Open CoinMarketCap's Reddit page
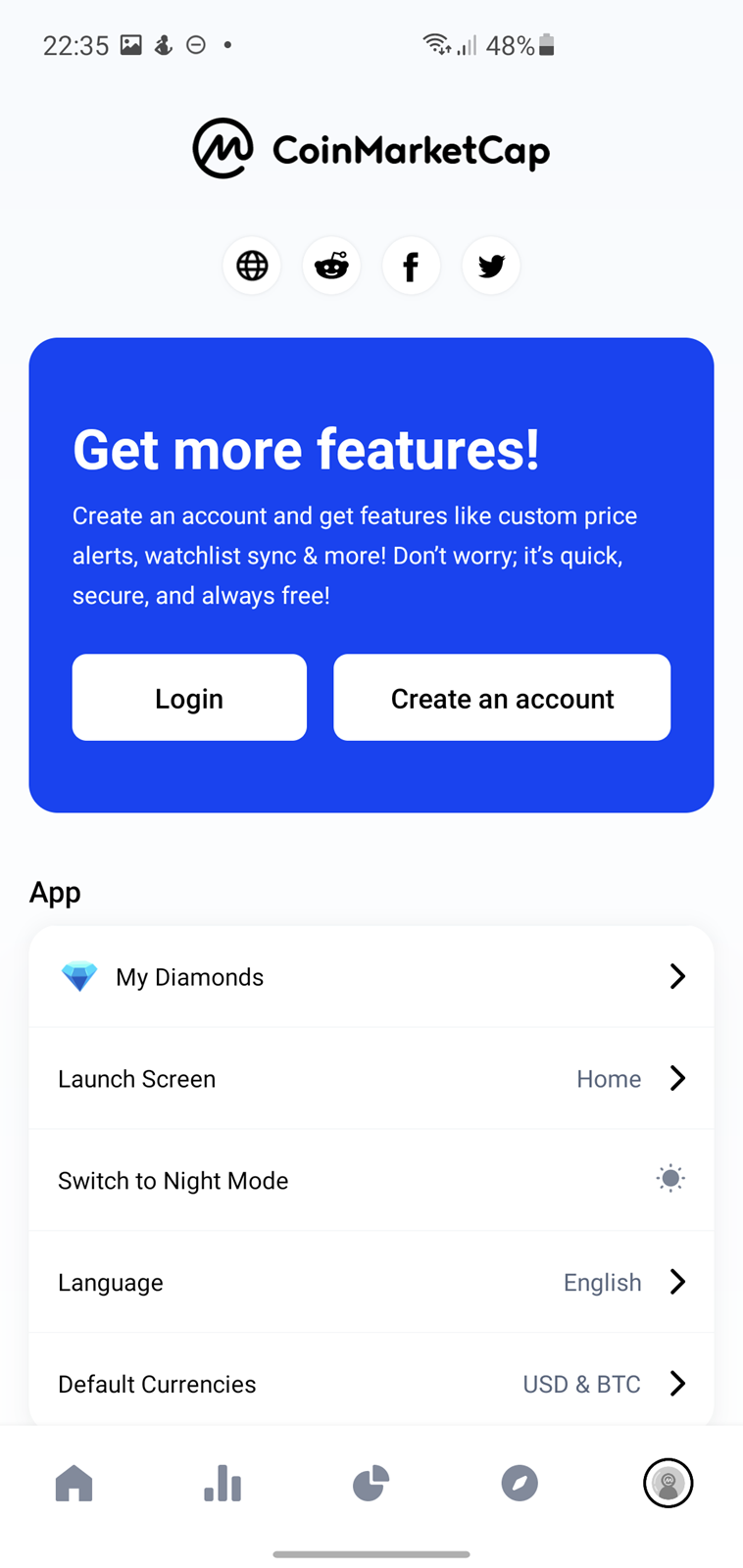743x1568 pixels. click(331, 266)
